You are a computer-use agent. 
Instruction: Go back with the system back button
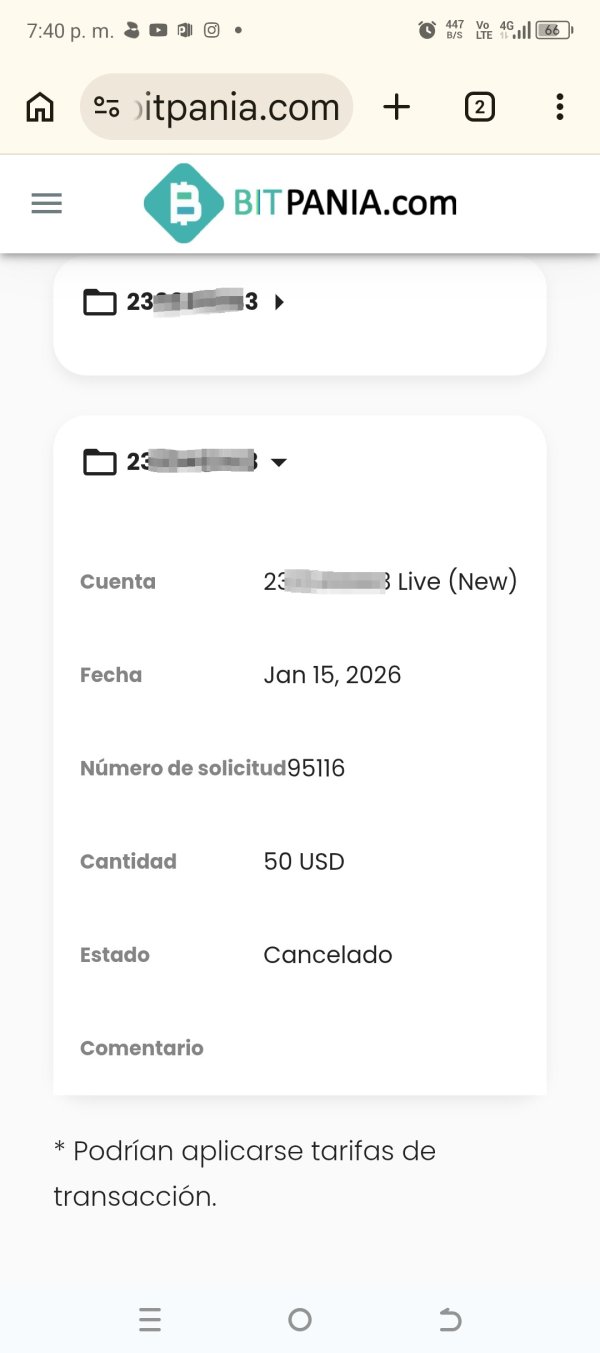(450, 1320)
